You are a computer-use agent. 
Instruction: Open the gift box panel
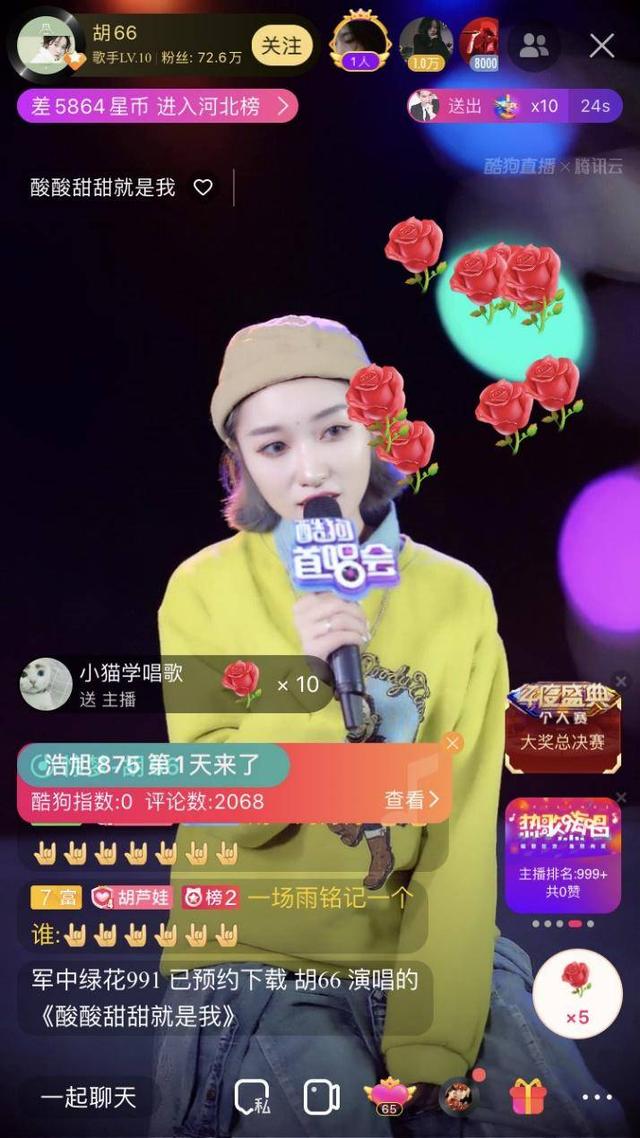pos(528,1097)
